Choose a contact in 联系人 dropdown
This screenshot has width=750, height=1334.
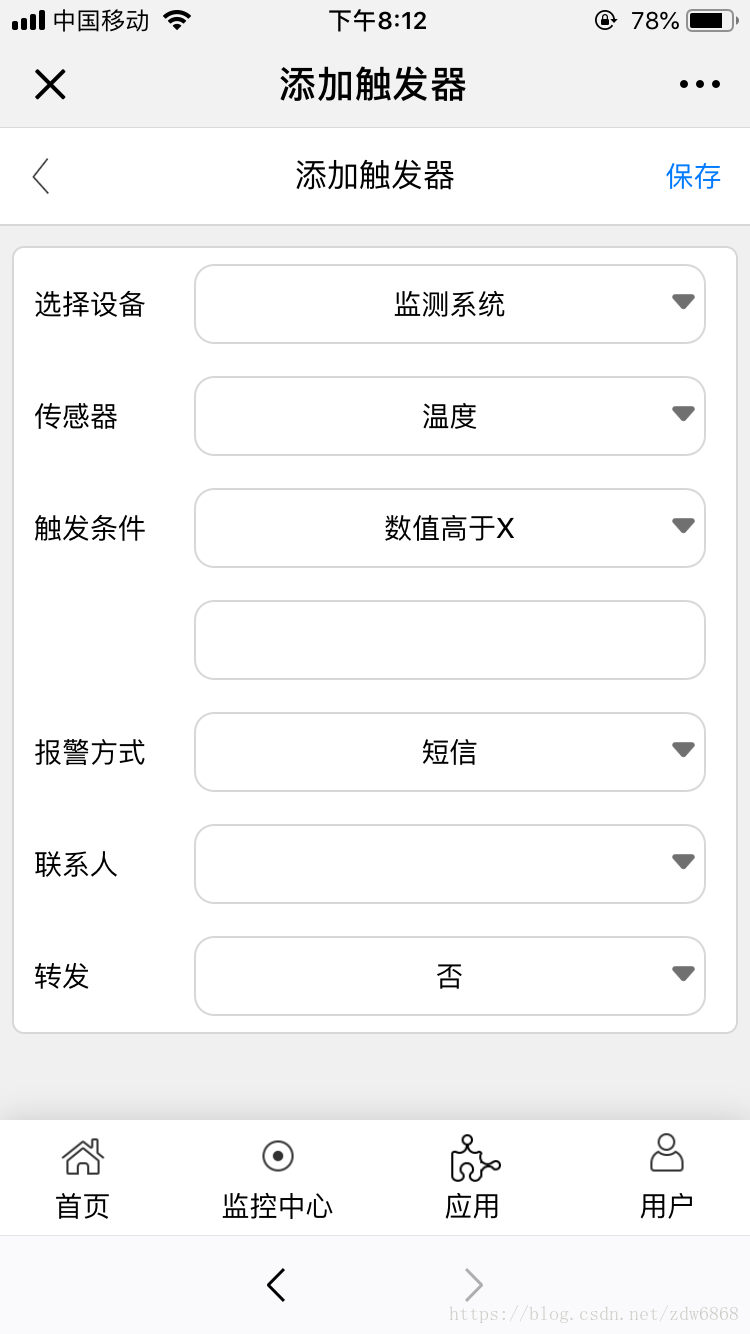[x=450, y=864]
